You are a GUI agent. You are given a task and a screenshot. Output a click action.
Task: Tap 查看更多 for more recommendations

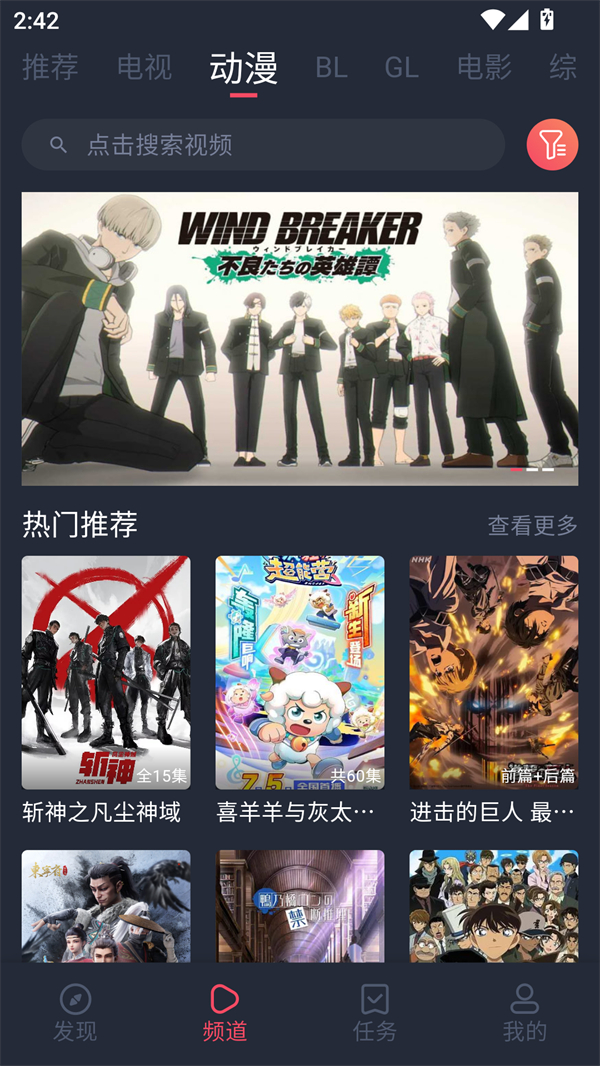coord(532,525)
